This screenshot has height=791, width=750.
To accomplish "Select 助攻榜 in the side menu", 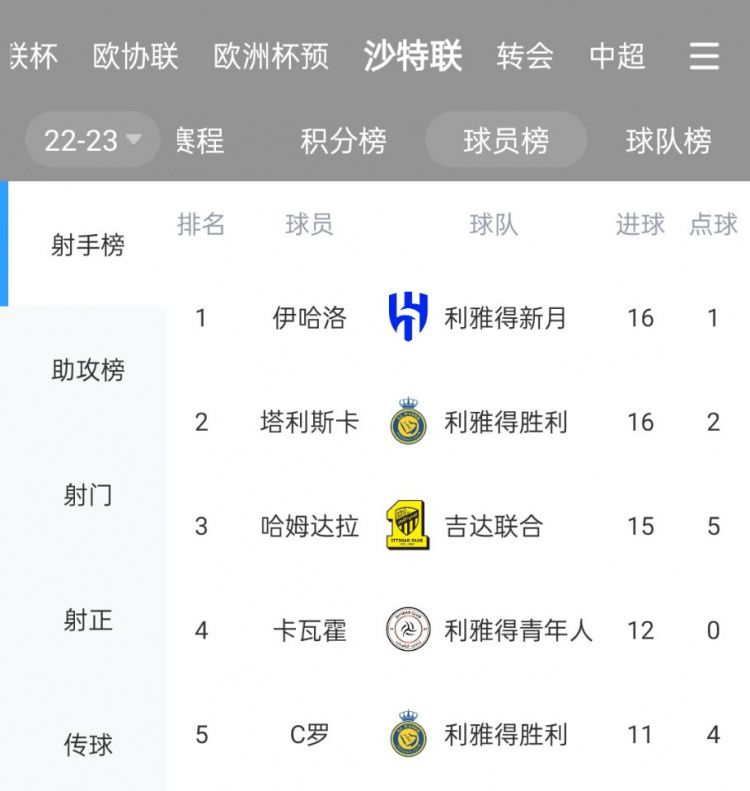I will pos(88,370).
